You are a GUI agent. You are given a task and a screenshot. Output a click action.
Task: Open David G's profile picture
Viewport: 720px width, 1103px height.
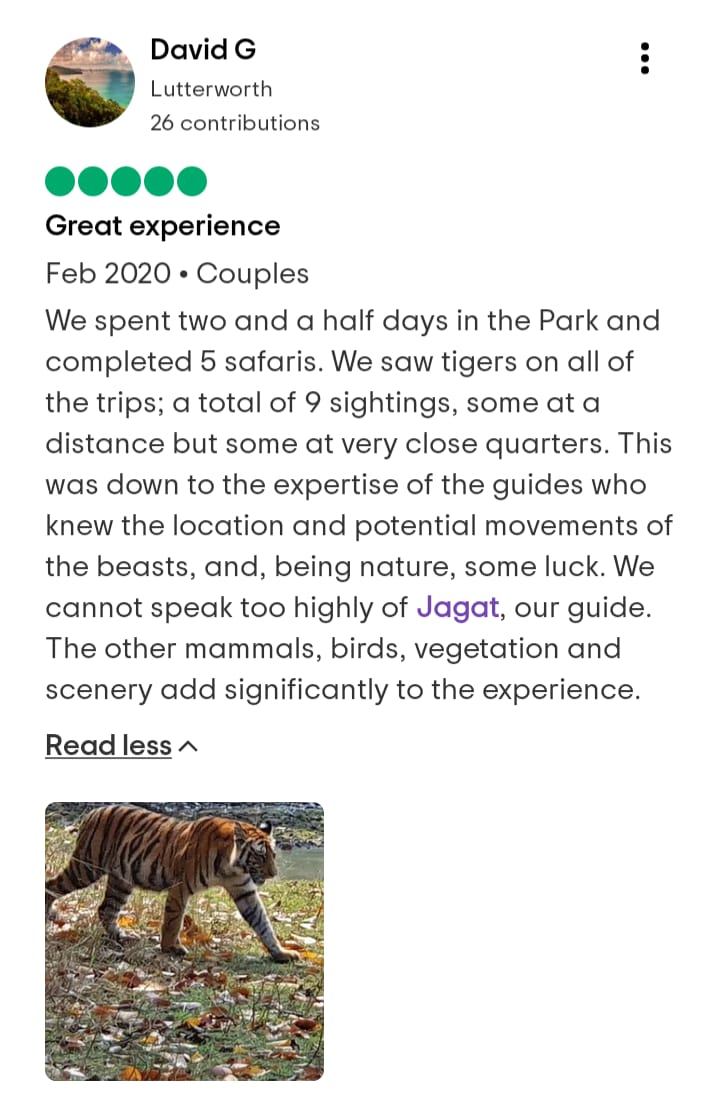(90, 82)
